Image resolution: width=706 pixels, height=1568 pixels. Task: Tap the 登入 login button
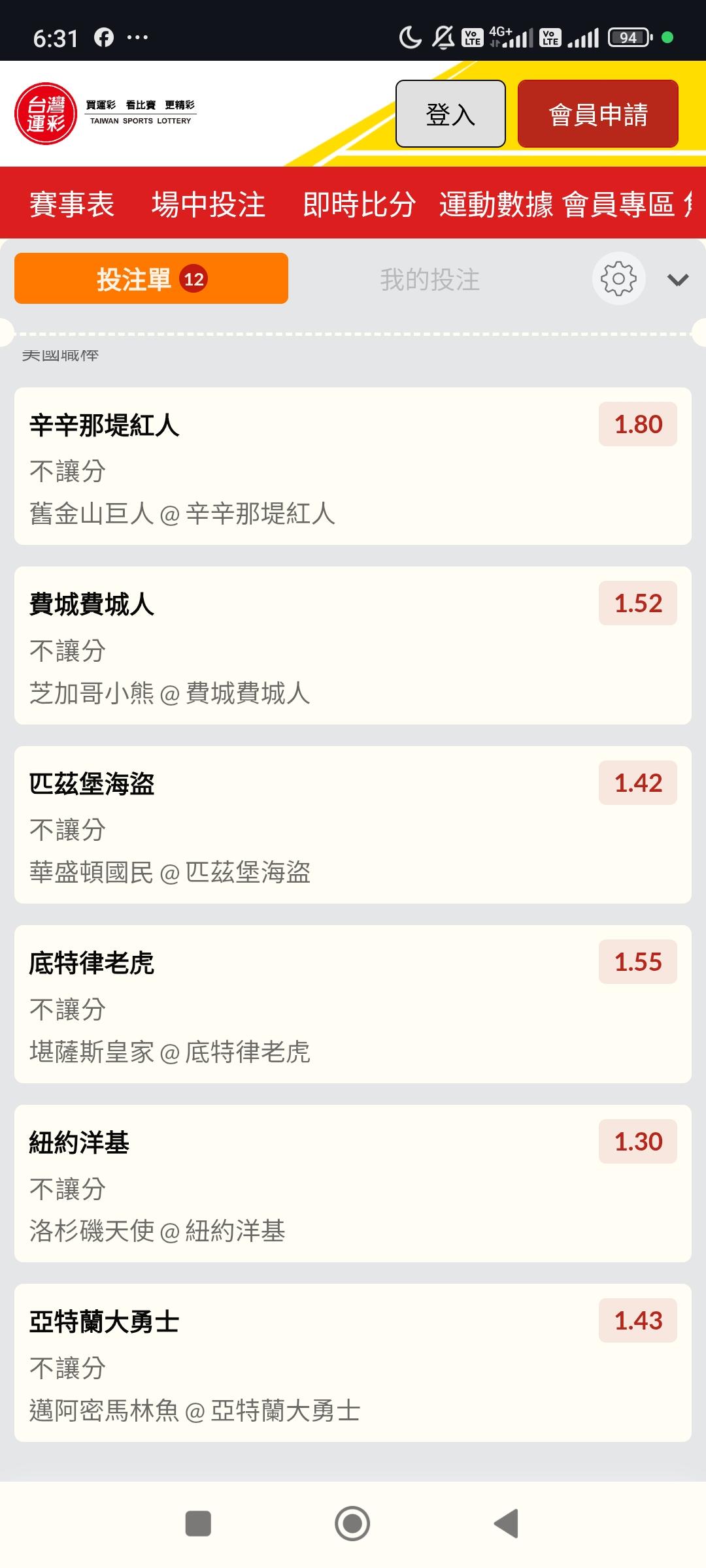(x=450, y=114)
